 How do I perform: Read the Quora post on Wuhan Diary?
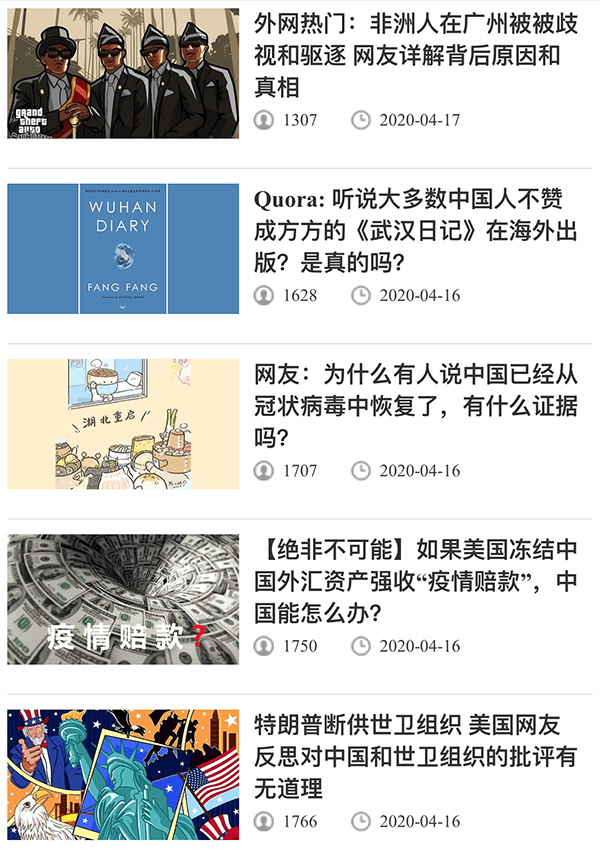point(415,231)
